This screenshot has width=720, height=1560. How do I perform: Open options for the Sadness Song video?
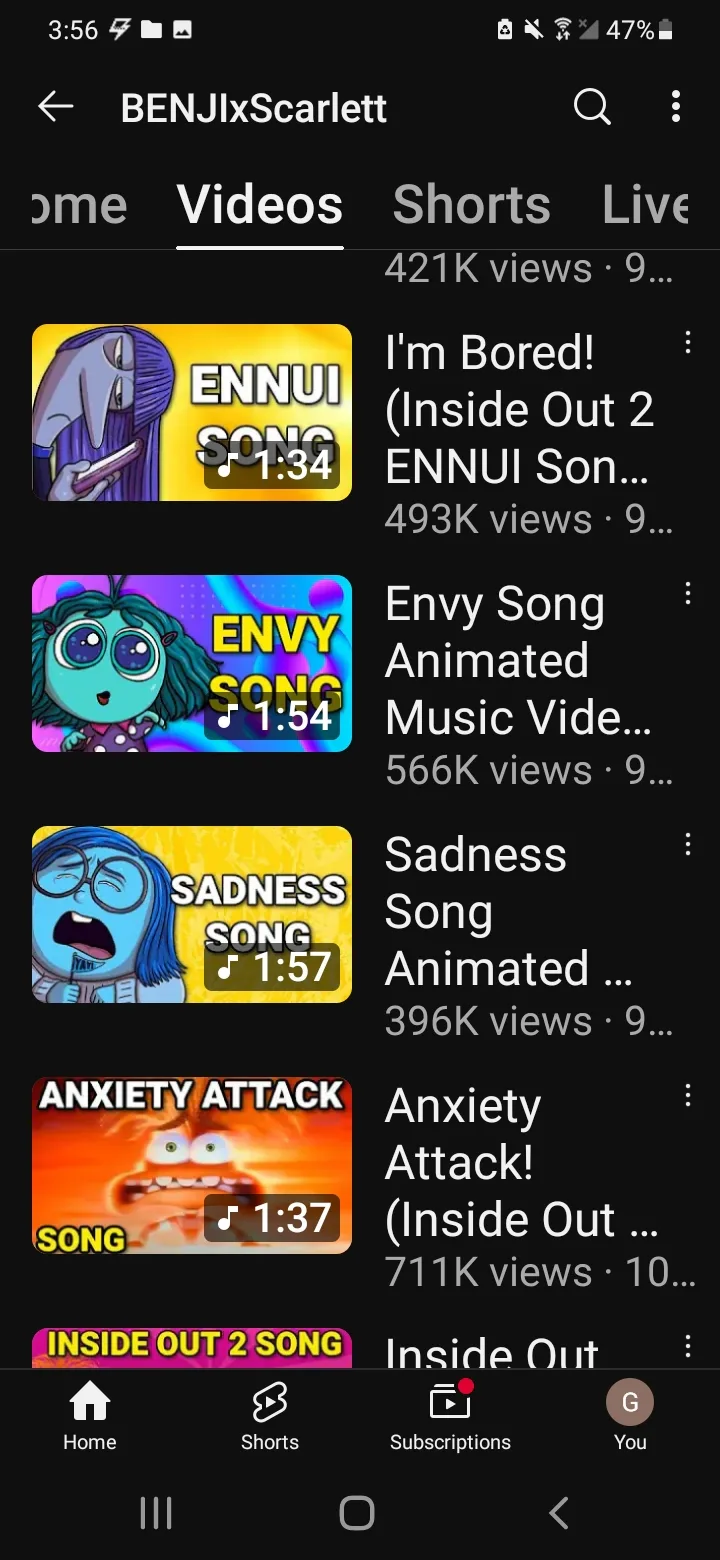click(688, 845)
